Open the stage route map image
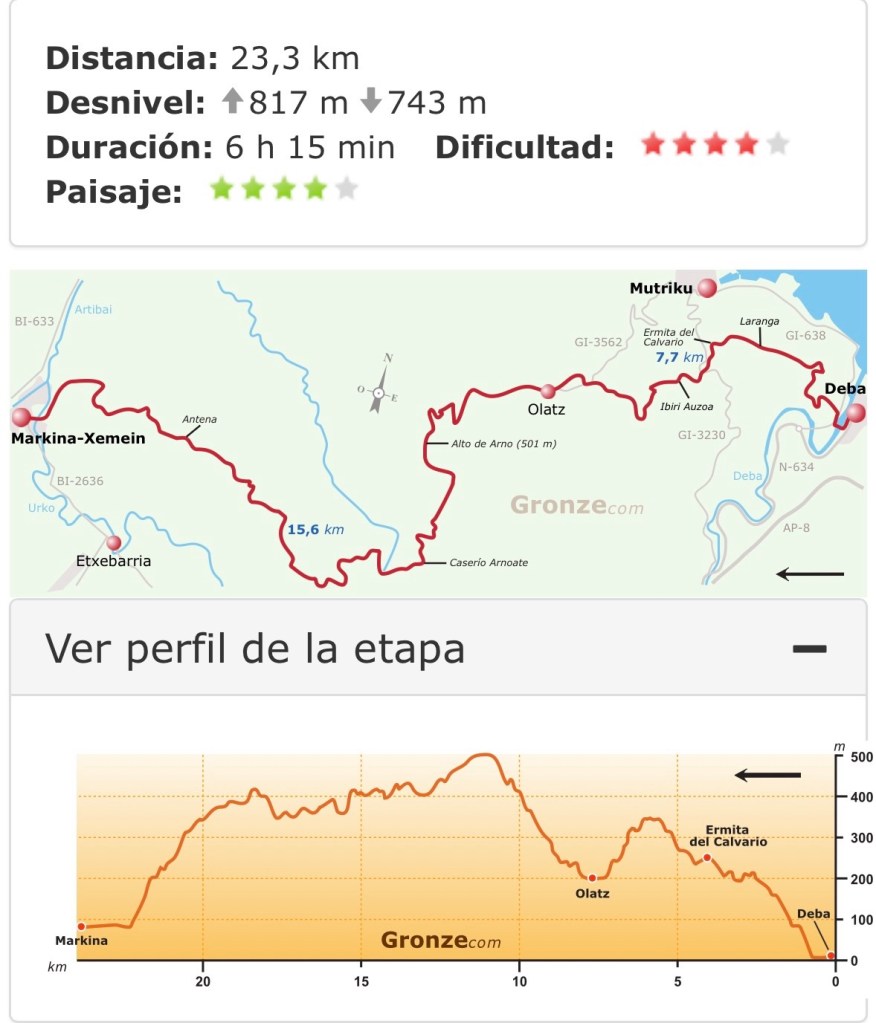The width and height of the screenshot is (876, 1023). (438, 431)
